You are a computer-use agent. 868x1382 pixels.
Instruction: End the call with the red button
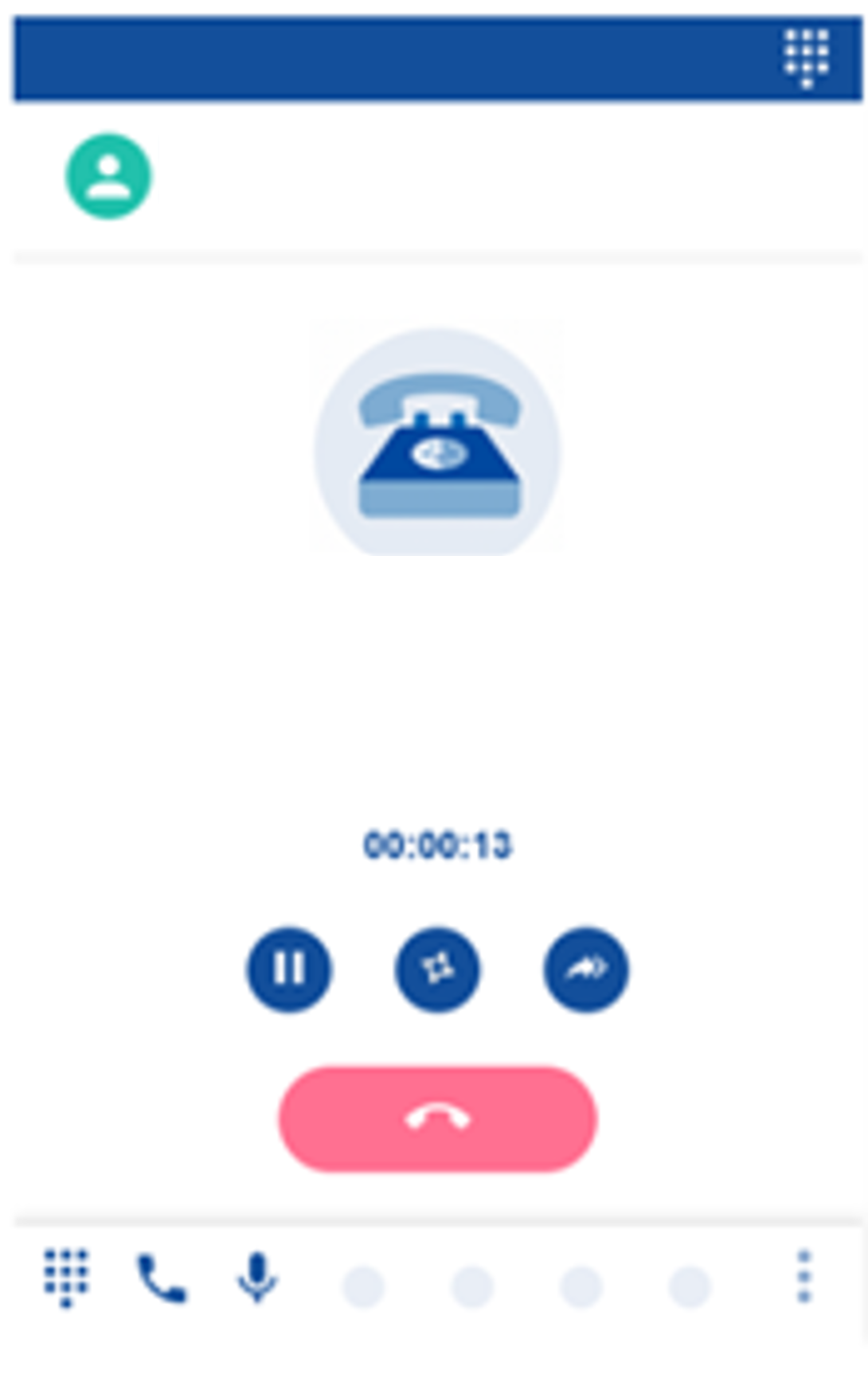[x=437, y=1118]
